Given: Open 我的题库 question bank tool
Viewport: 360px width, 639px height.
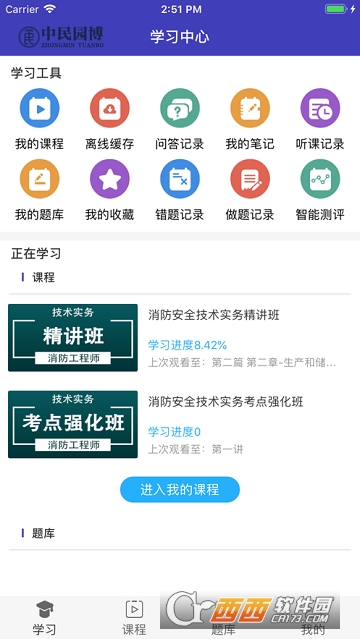Looking at the screenshot, I should pyautogui.click(x=40, y=189).
